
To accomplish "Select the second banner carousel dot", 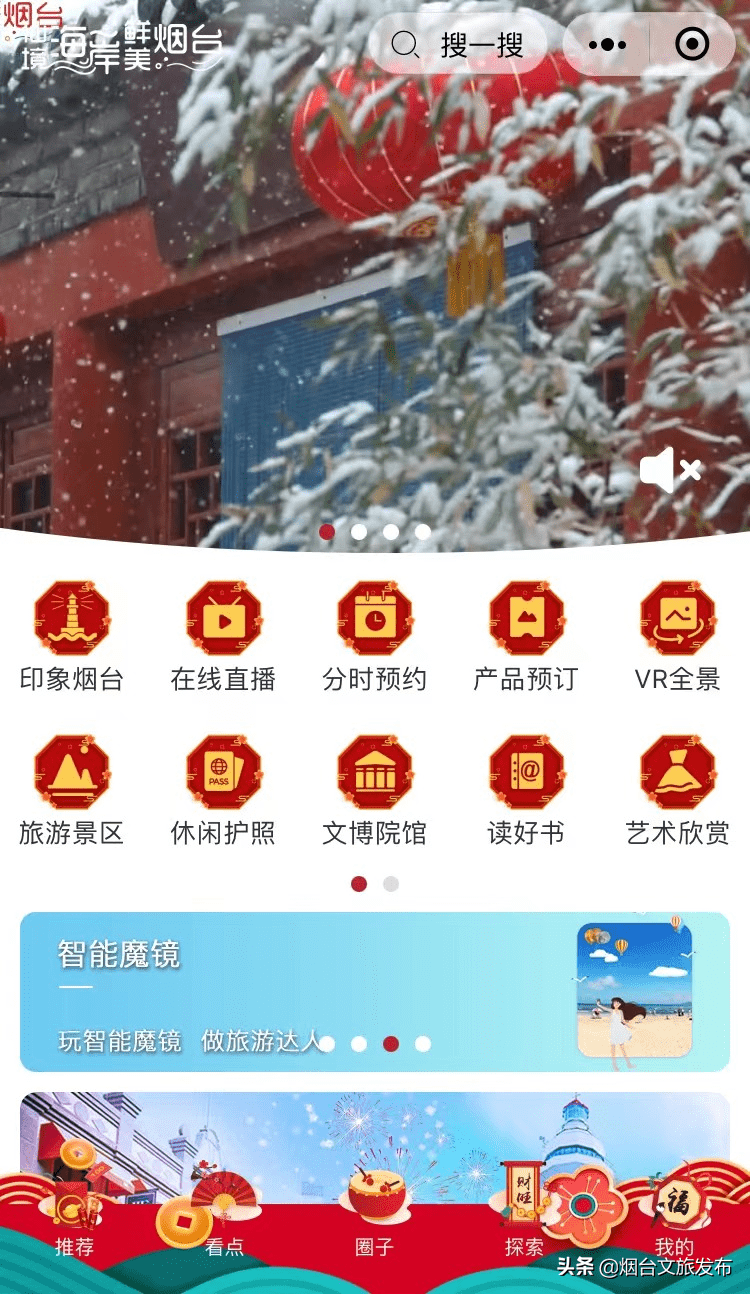I will (x=359, y=532).
